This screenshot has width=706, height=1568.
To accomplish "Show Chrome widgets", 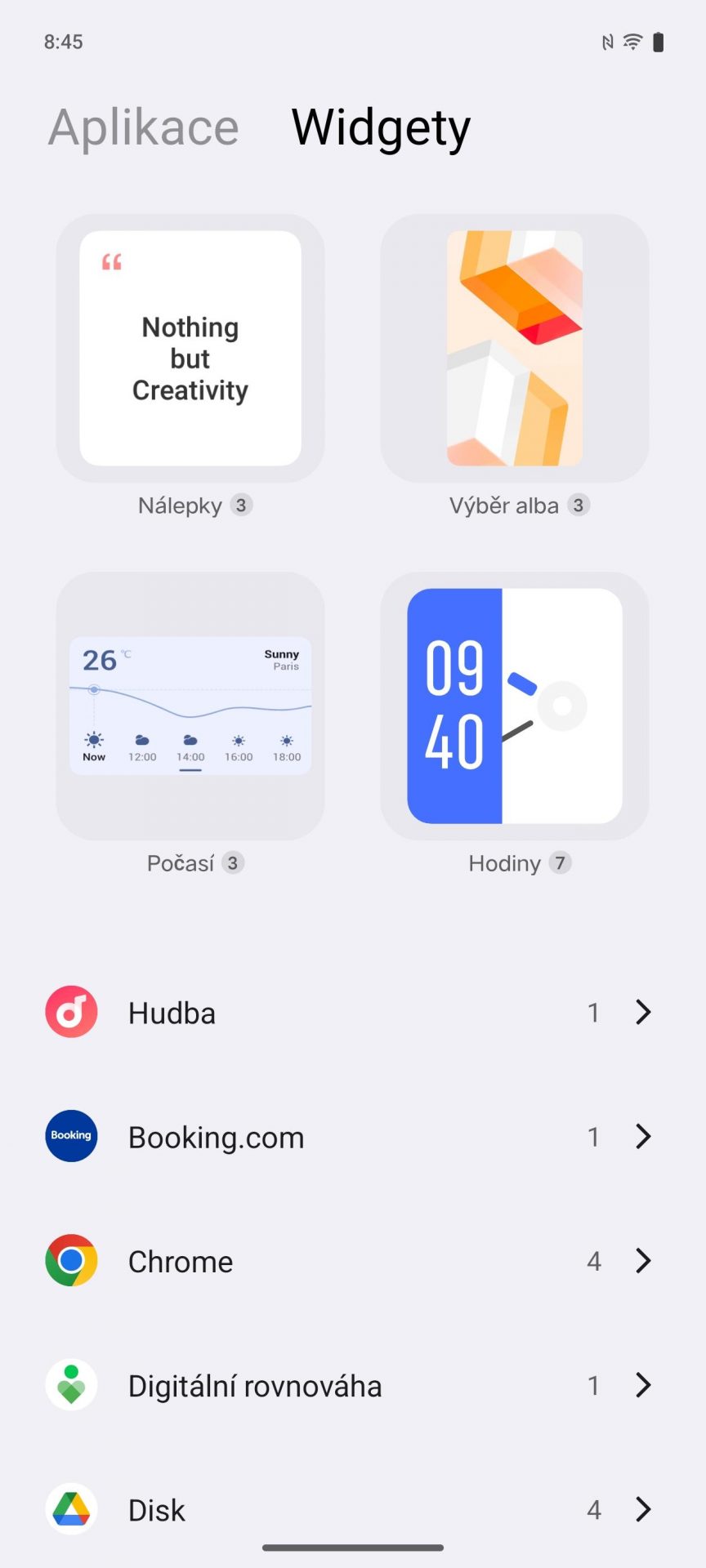I will click(353, 1261).
